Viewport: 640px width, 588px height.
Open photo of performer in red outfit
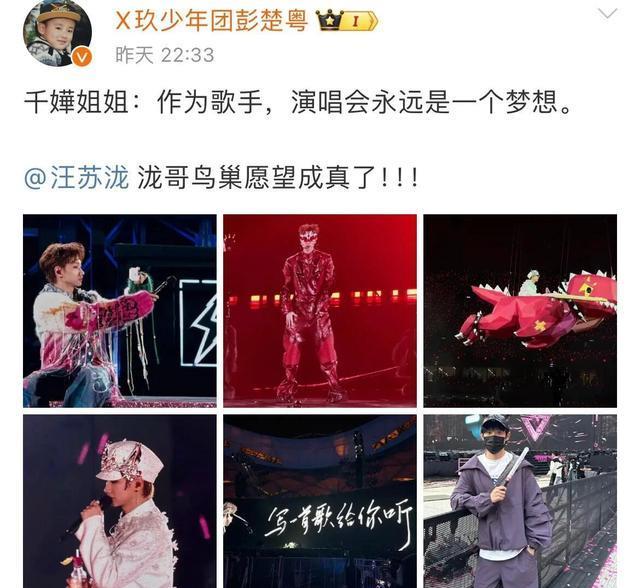coord(319,309)
